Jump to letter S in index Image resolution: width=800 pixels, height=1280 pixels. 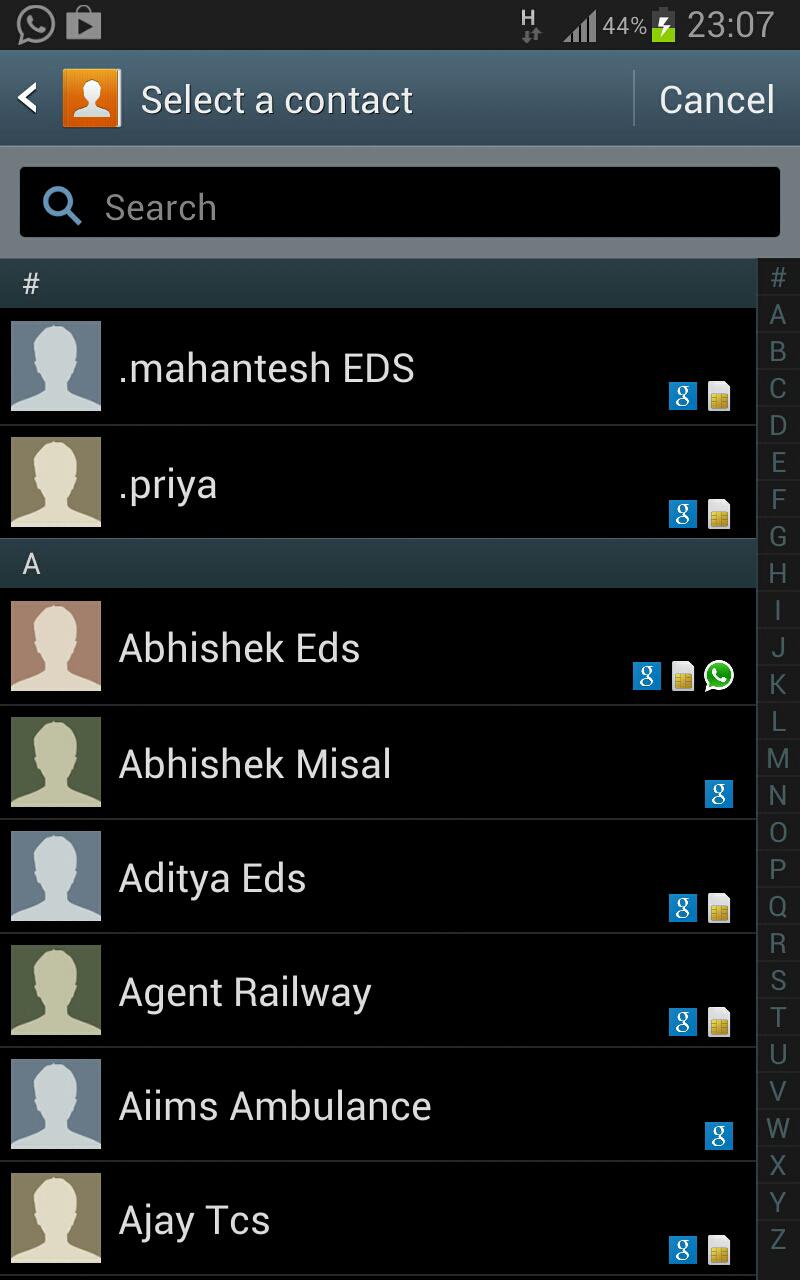click(778, 981)
